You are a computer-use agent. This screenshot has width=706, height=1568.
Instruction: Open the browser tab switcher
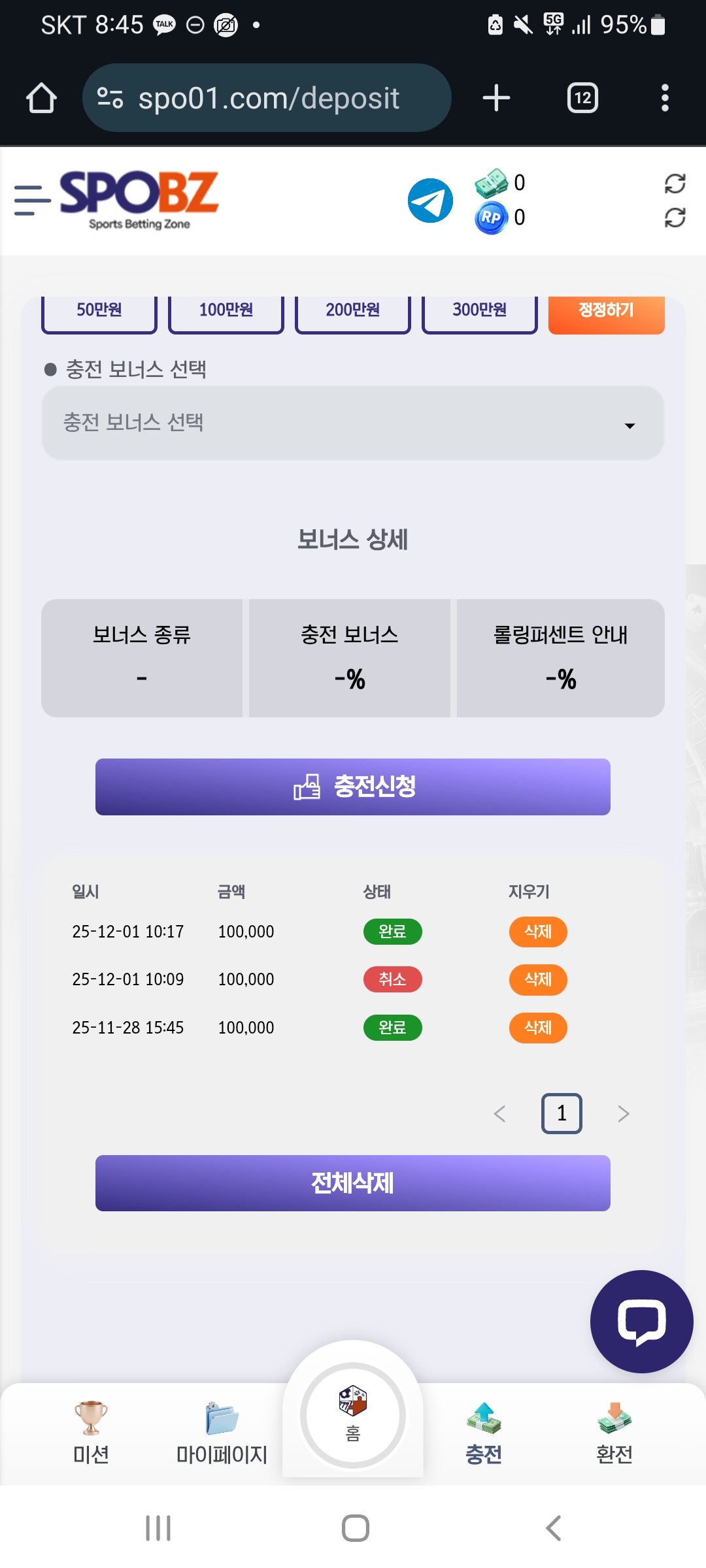click(x=582, y=98)
